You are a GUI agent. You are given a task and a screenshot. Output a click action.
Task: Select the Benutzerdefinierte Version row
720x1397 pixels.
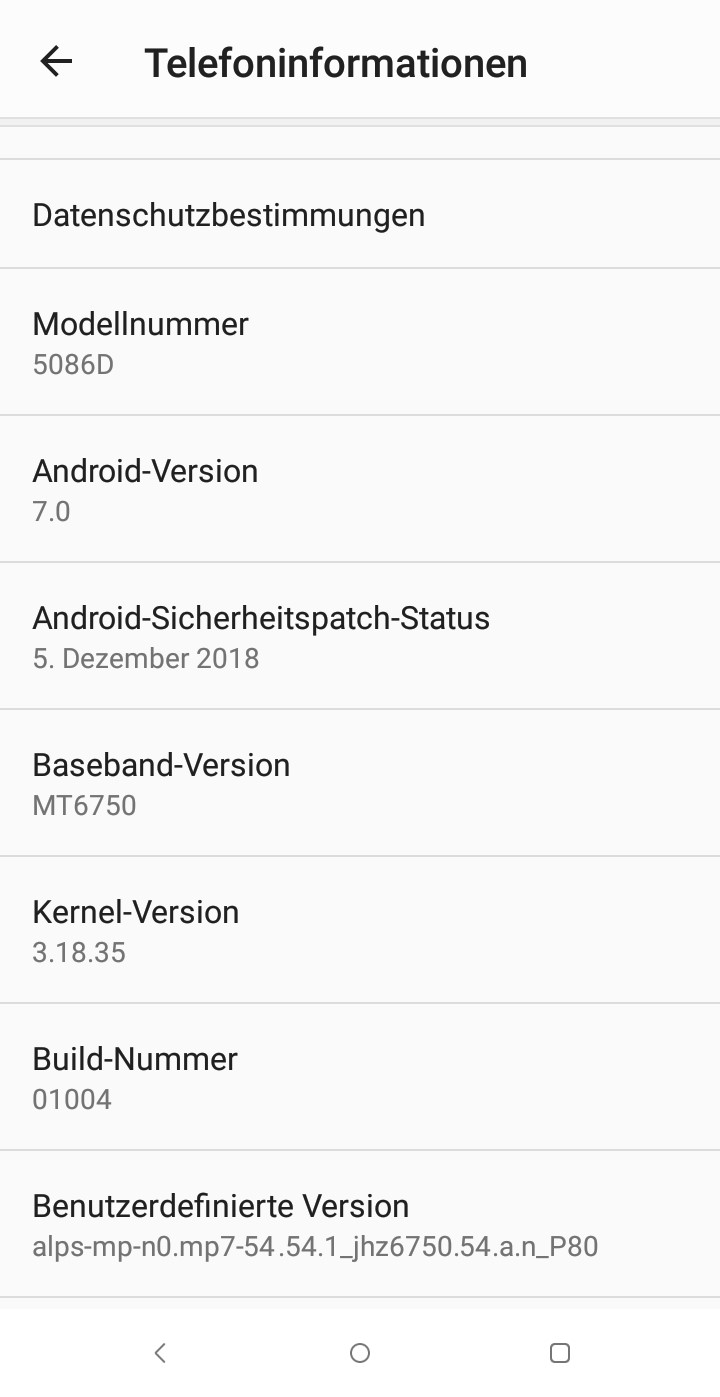click(x=360, y=1224)
